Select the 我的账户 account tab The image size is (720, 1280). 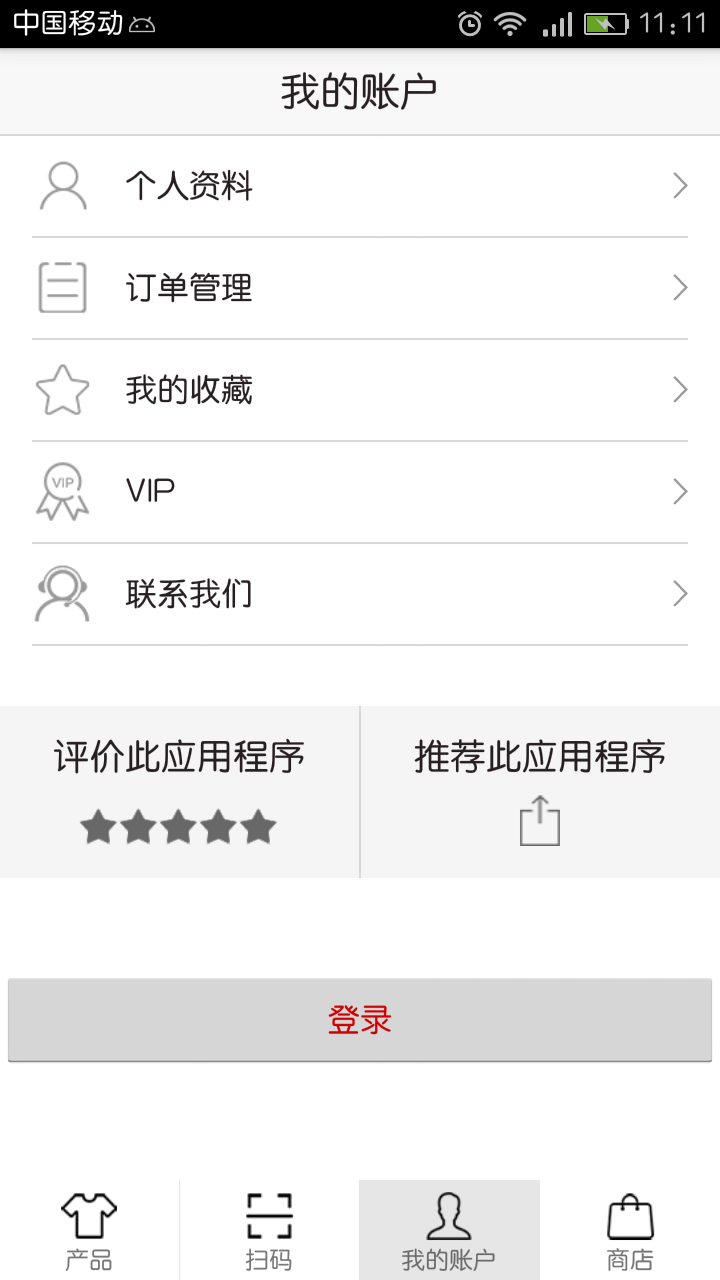(449, 1230)
